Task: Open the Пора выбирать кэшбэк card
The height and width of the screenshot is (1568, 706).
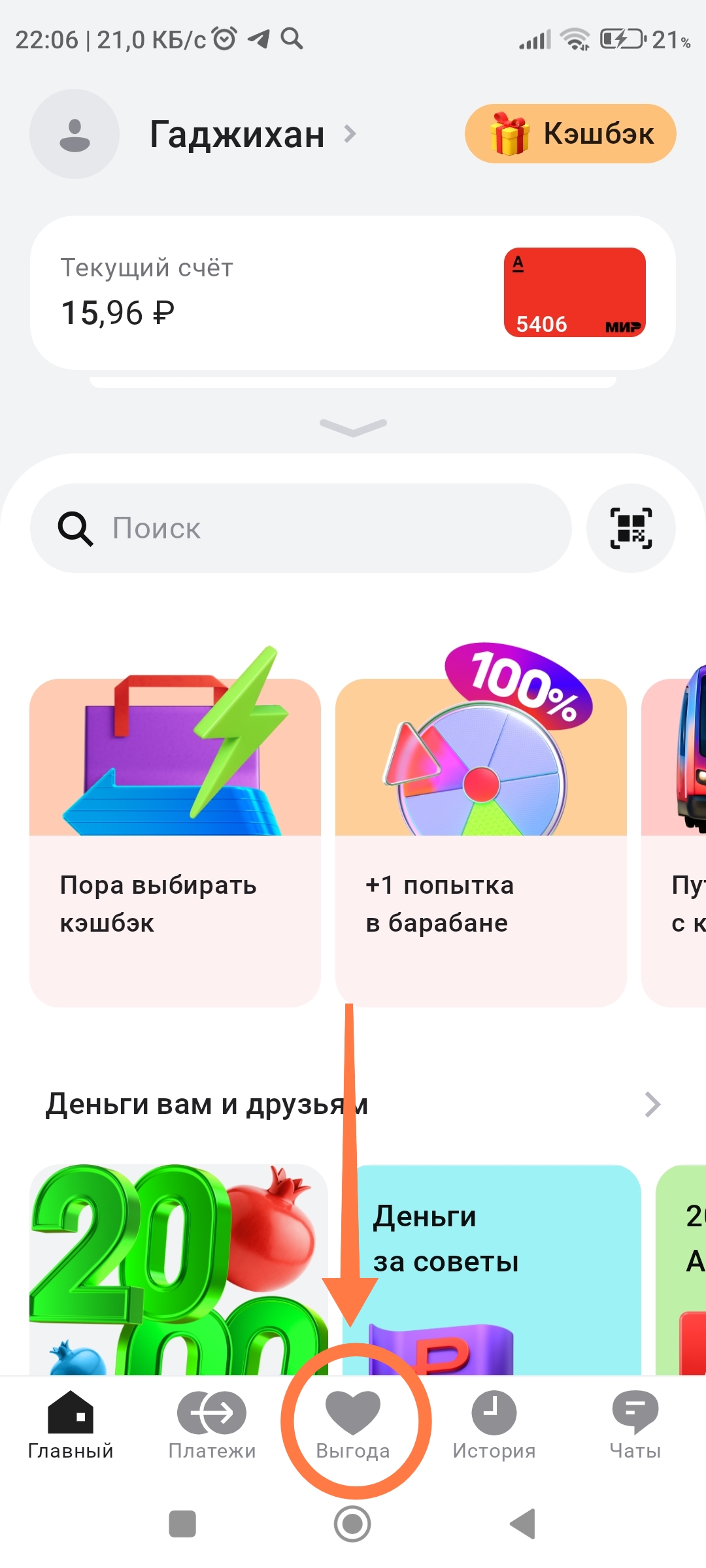Action: tap(175, 843)
